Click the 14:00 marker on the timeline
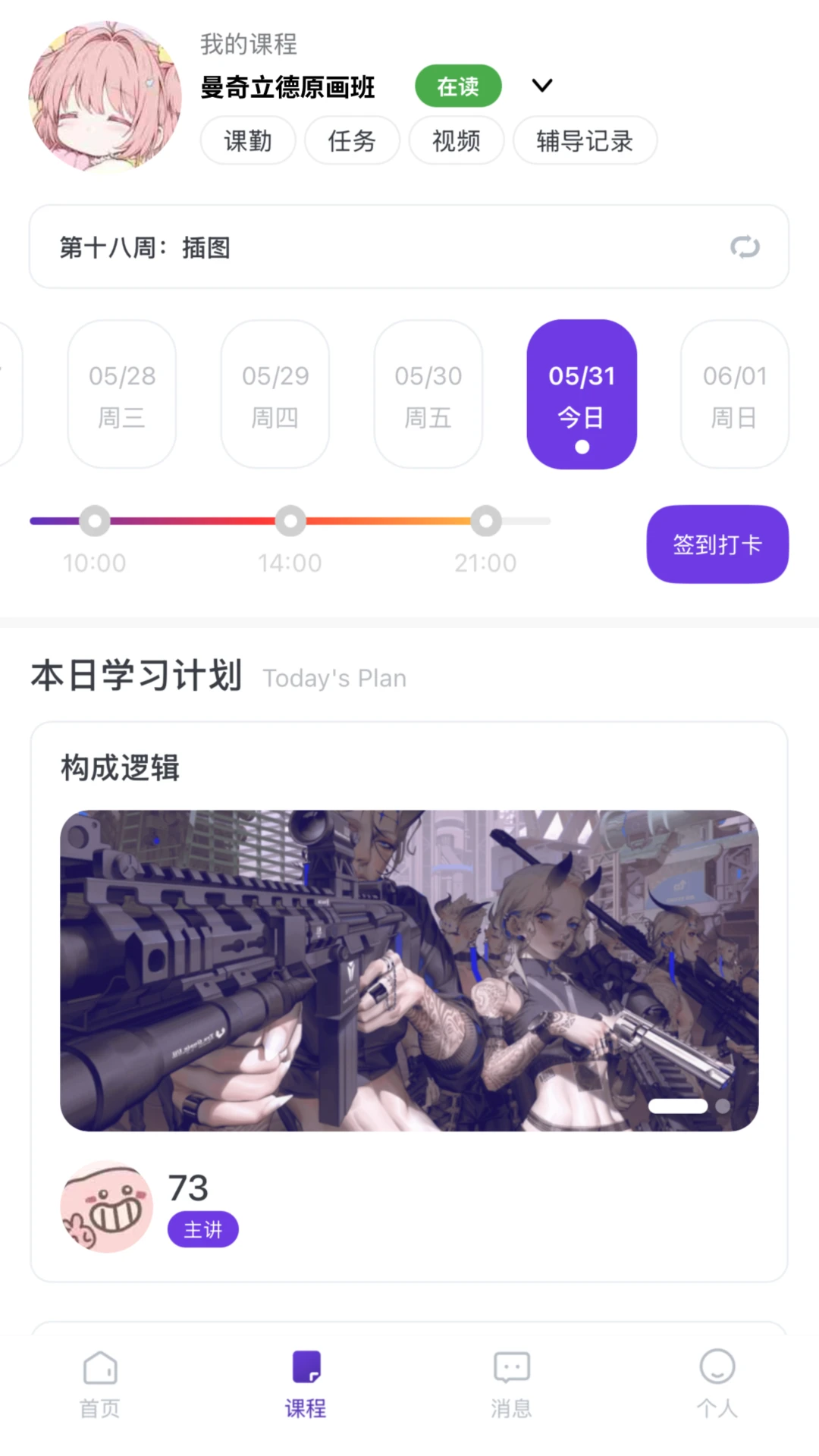Screen dimensions: 819x1456 pos(290,521)
